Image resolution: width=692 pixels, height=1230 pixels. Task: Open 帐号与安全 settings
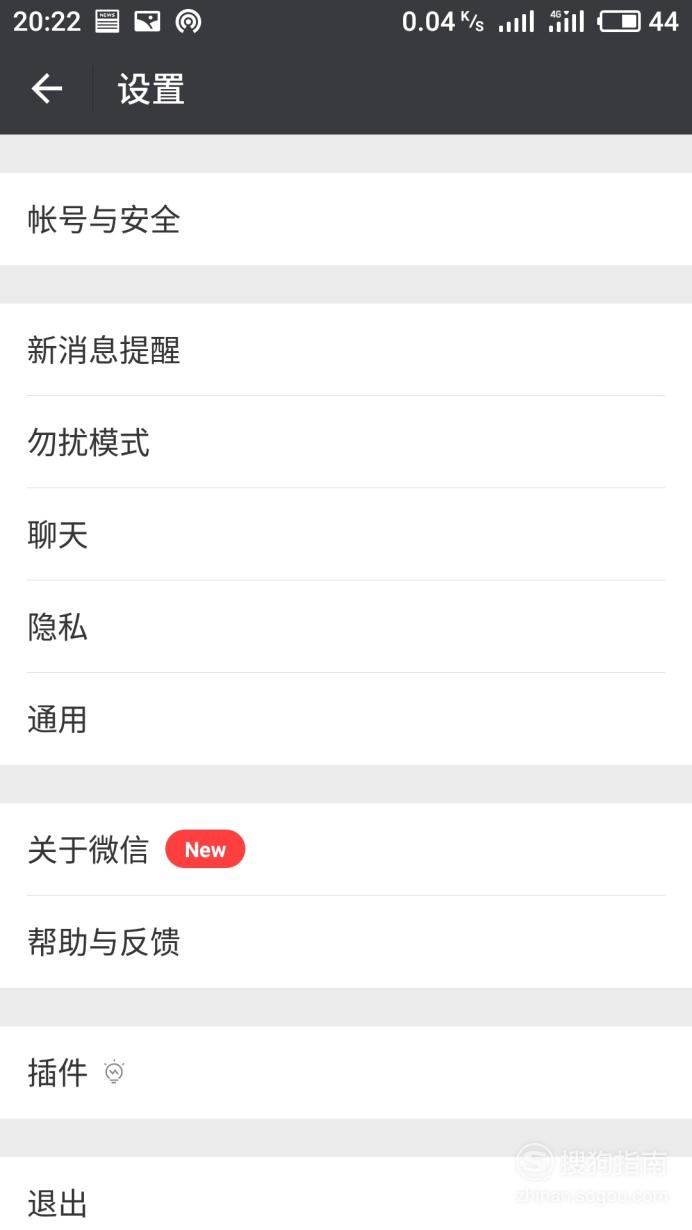[x=346, y=219]
